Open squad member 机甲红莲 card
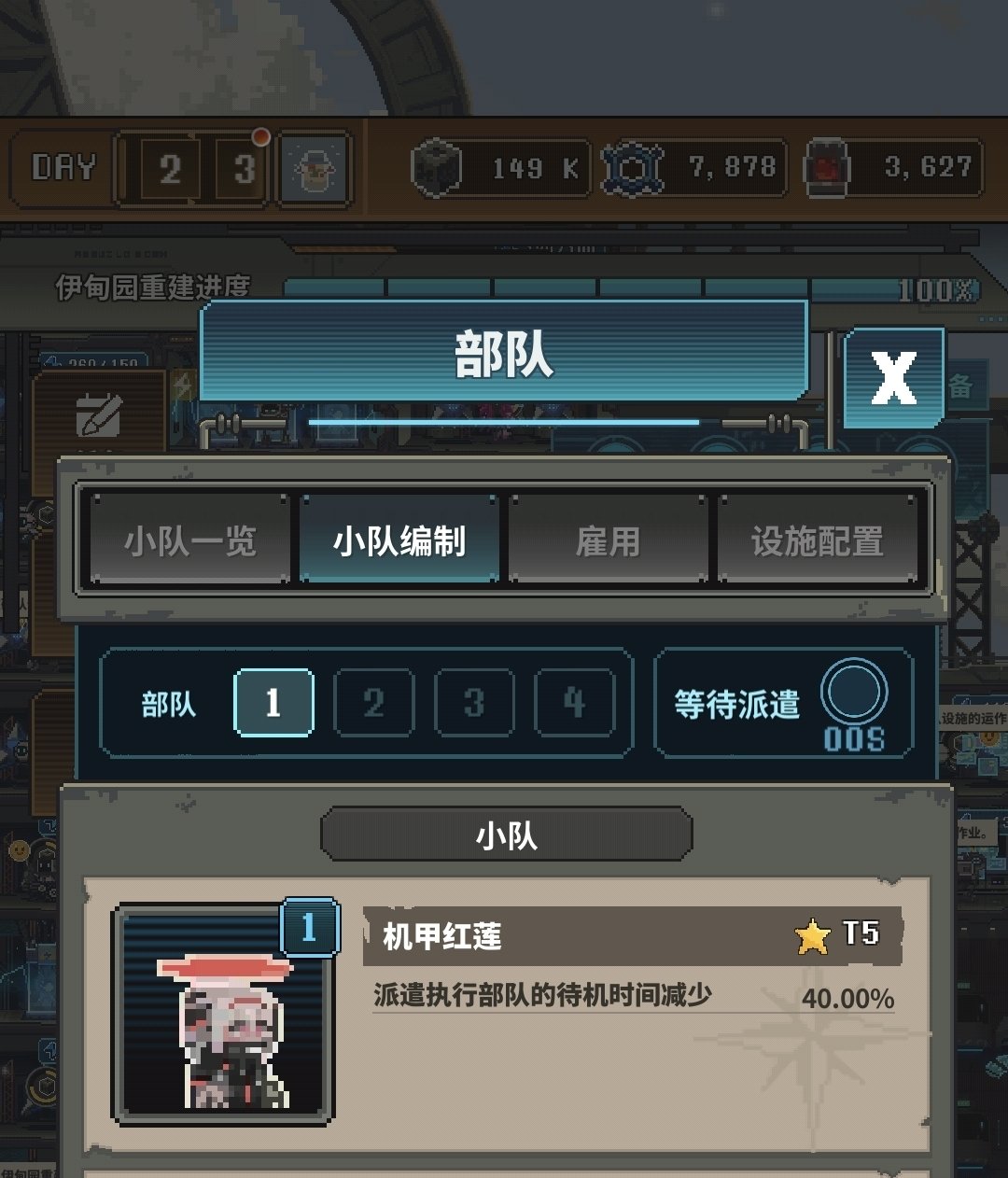Screen dimensions: 1008x1178 coord(506,1013)
